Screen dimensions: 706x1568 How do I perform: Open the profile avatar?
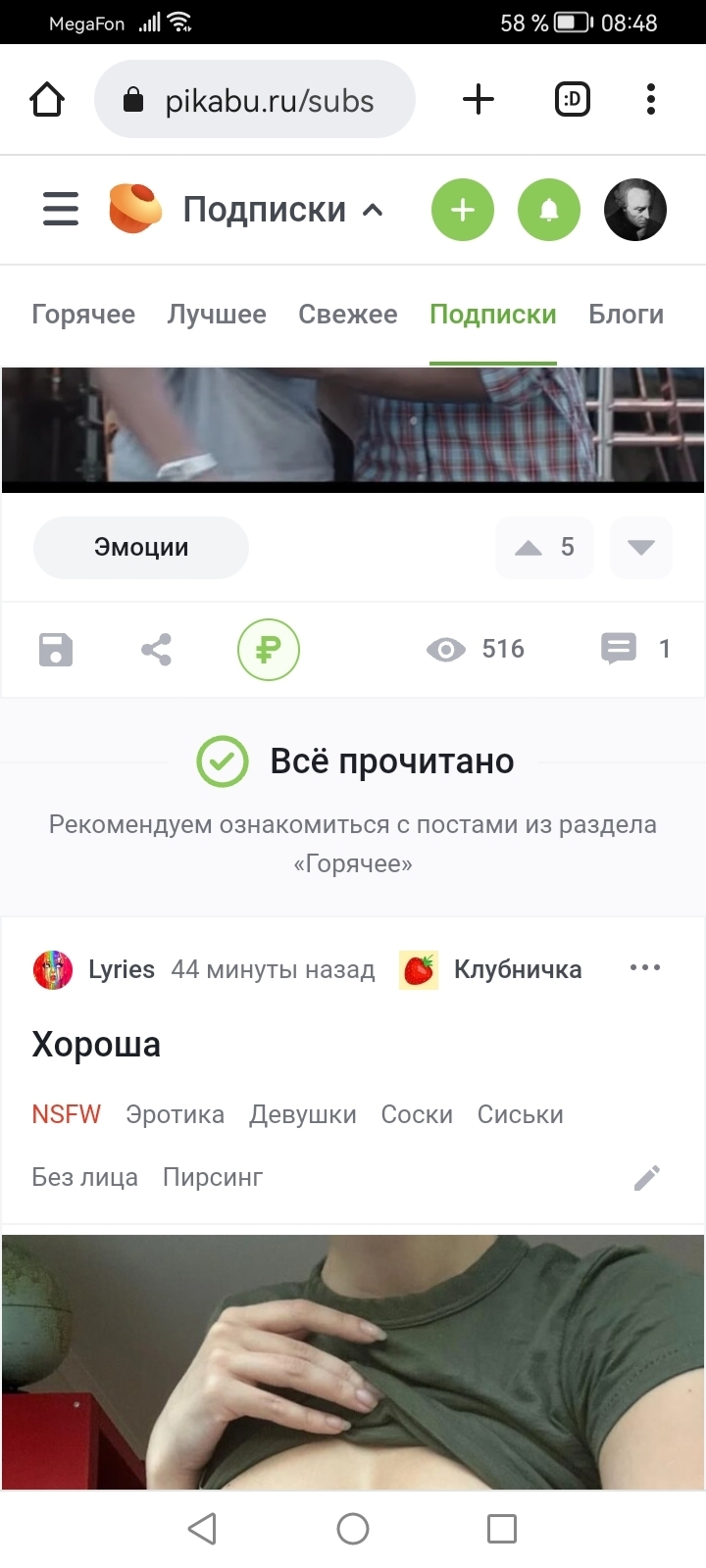tap(635, 210)
